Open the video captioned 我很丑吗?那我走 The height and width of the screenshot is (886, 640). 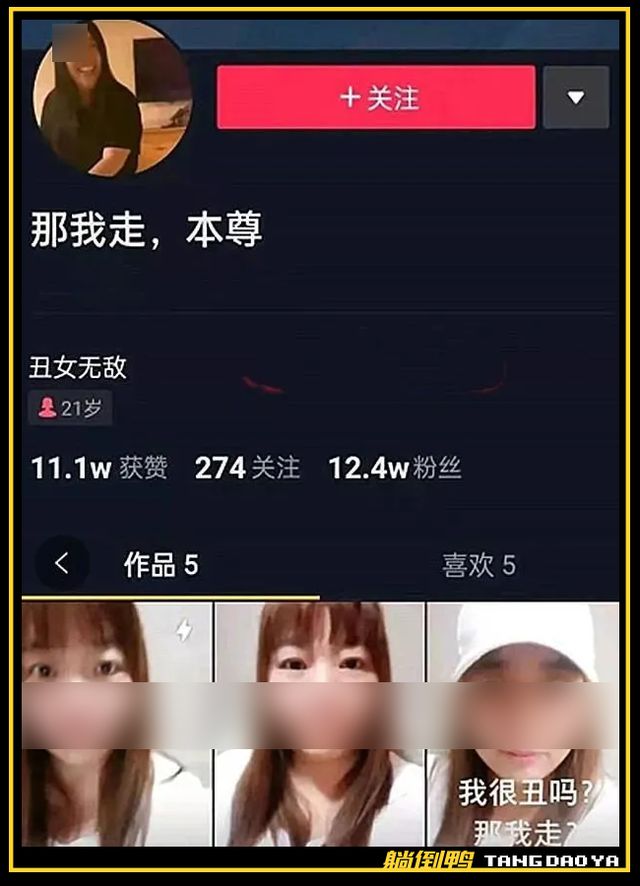(522, 723)
